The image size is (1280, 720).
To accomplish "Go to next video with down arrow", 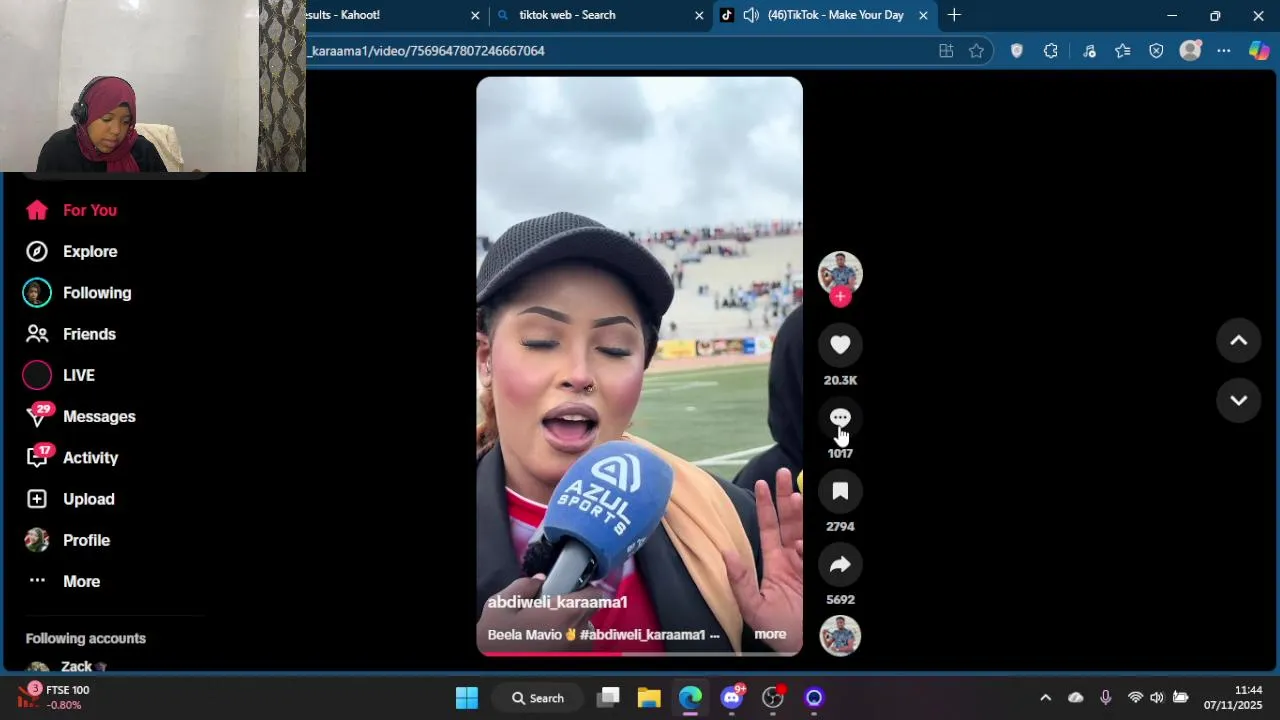I will (1238, 400).
